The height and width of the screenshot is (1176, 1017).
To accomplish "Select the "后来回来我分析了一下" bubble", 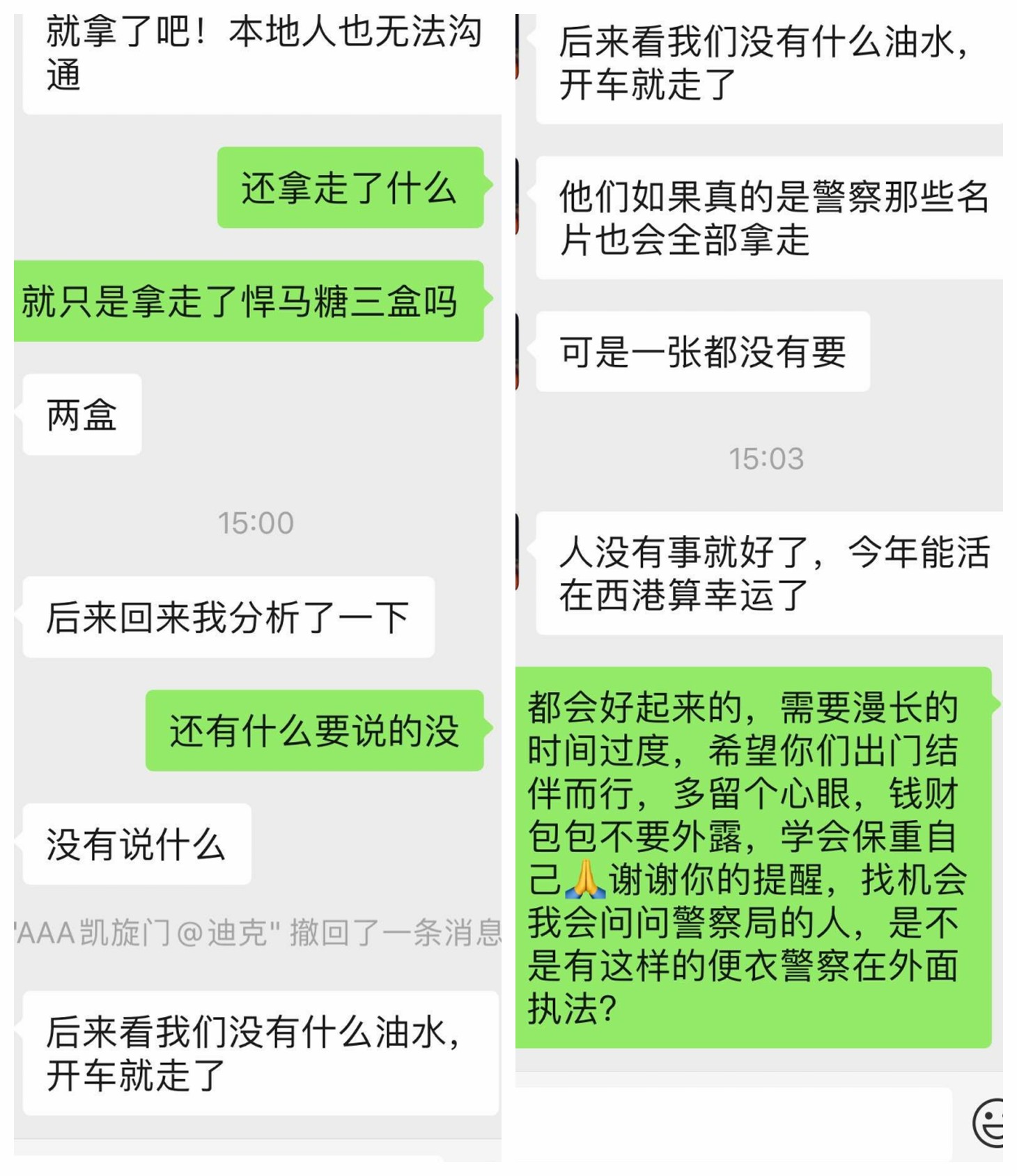I will point(226,617).
